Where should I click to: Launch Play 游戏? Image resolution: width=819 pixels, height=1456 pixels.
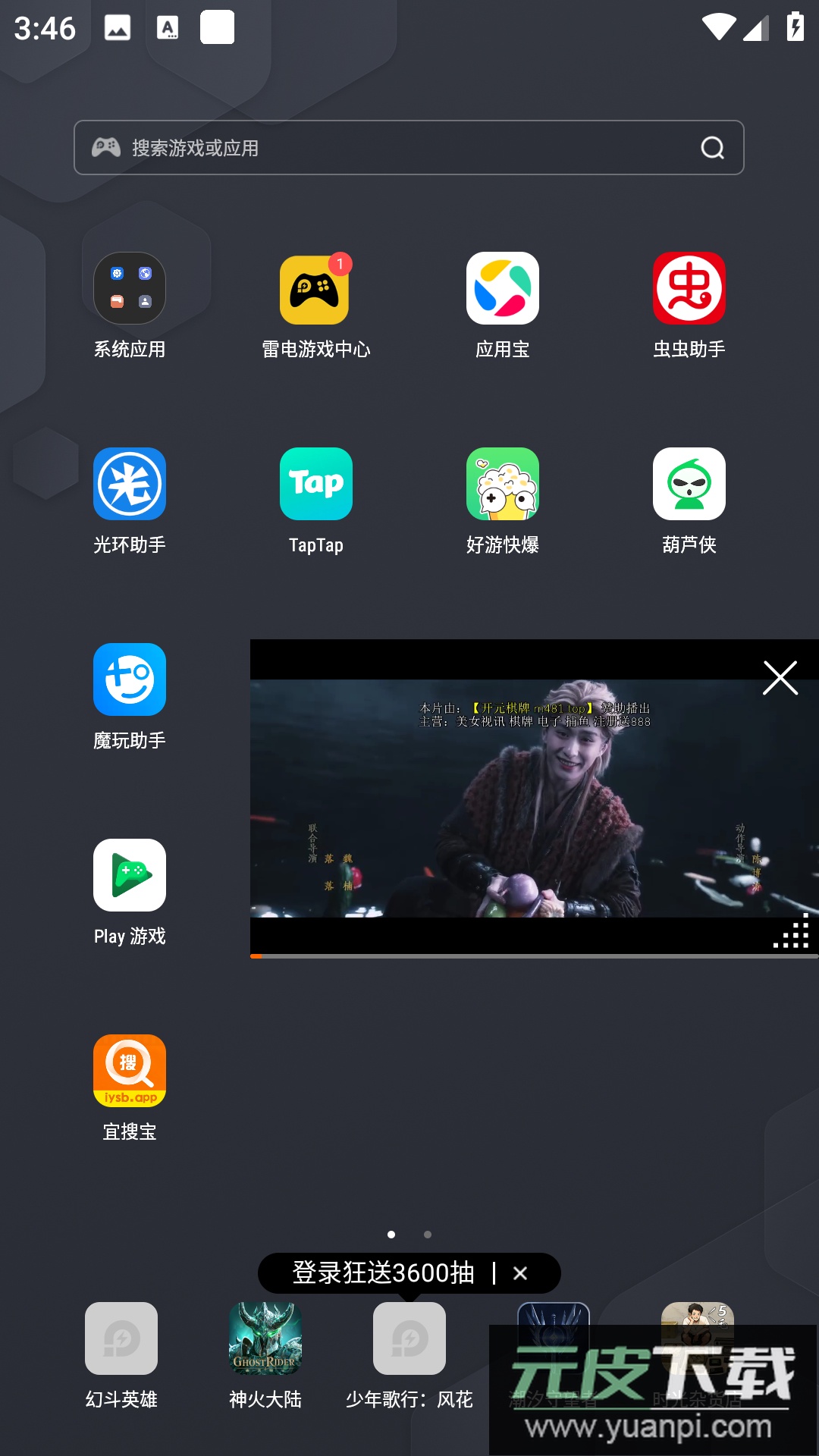(x=130, y=876)
